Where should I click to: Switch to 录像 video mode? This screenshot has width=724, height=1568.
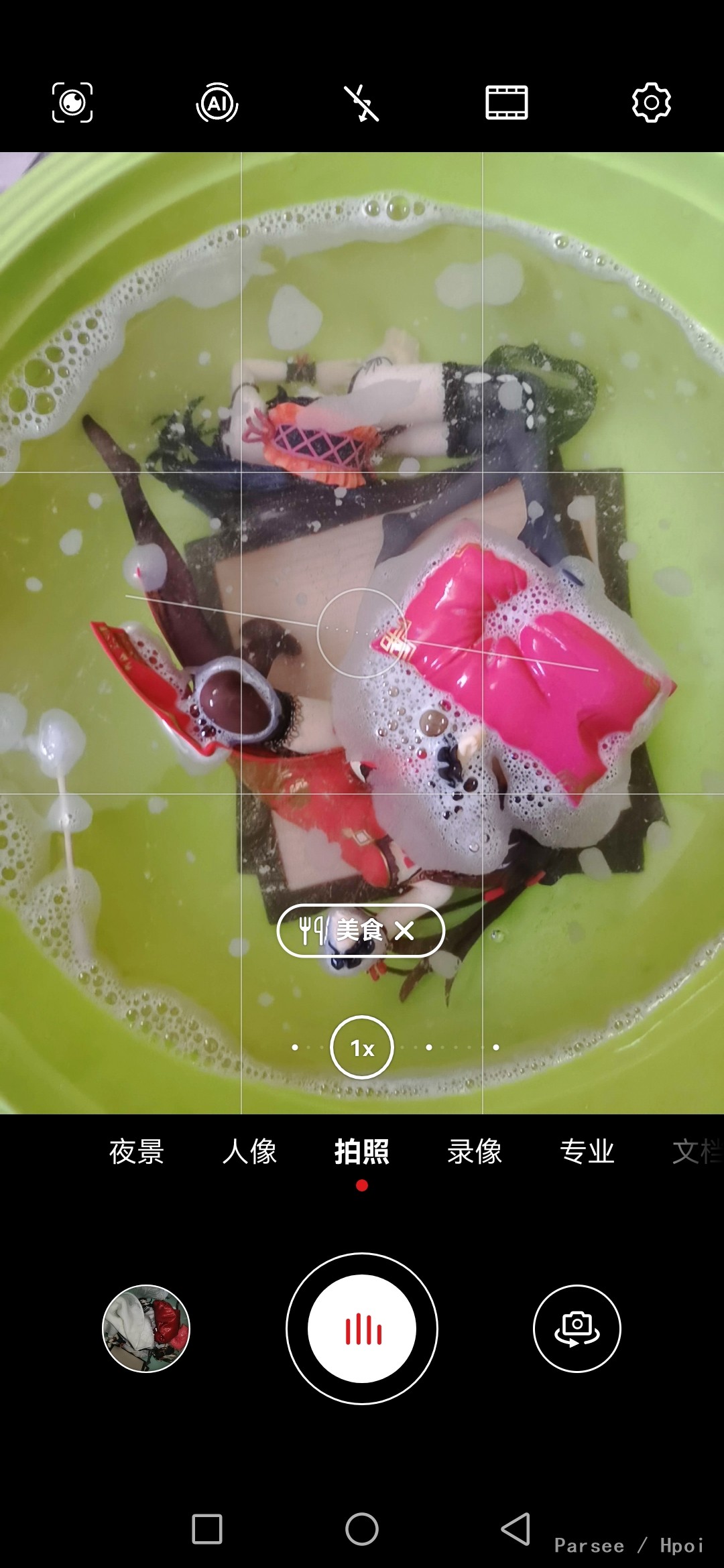tap(475, 1152)
